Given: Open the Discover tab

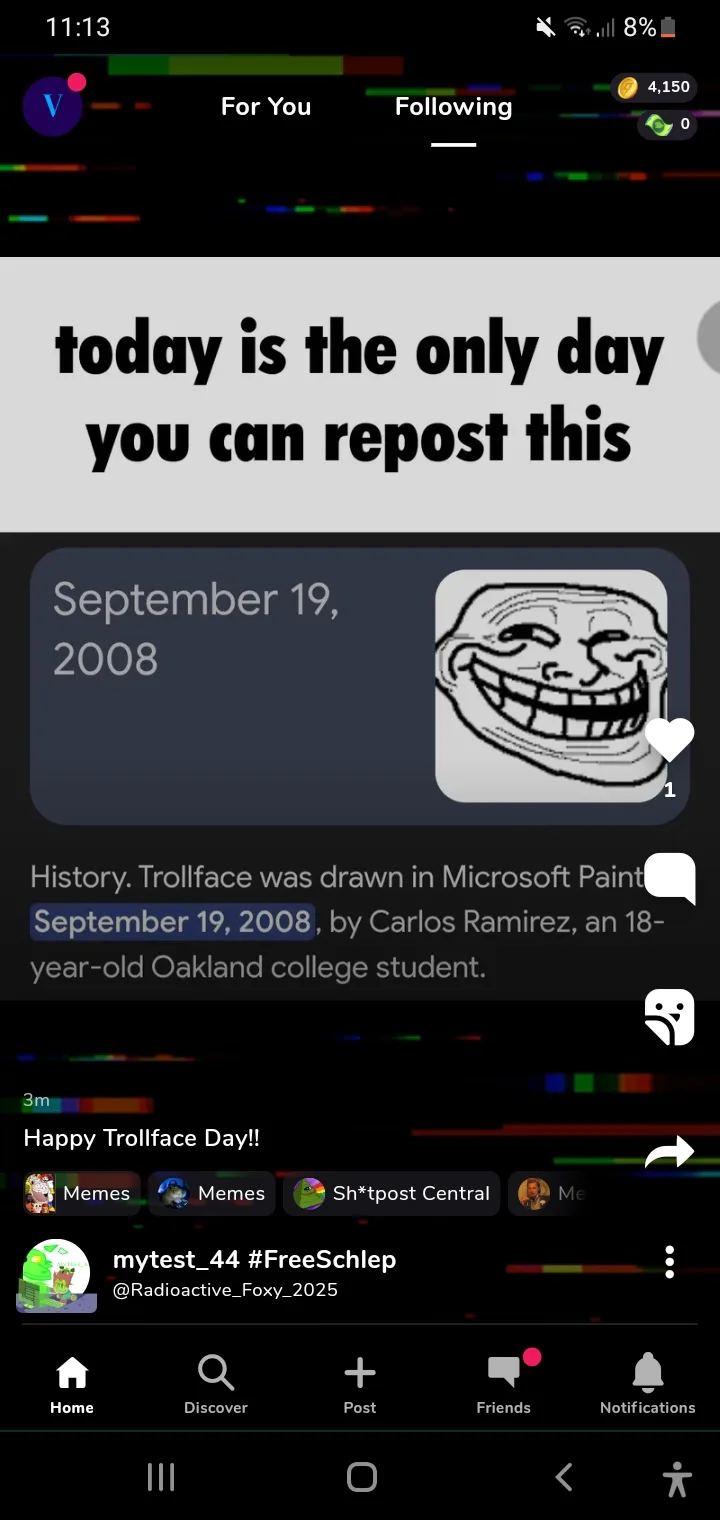Looking at the screenshot, I should coord(216,1385).
